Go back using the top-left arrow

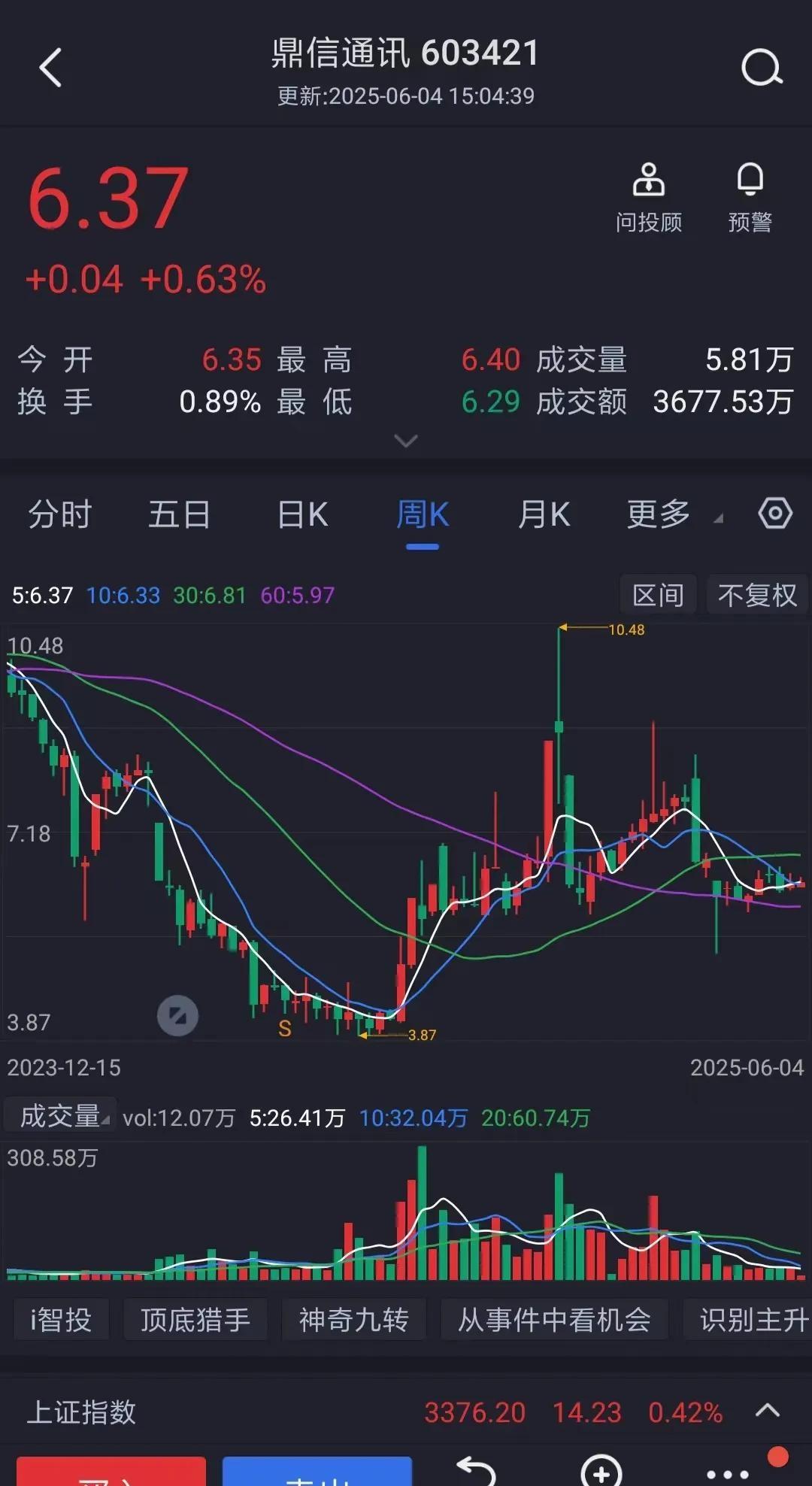click(x=50, y=68)
